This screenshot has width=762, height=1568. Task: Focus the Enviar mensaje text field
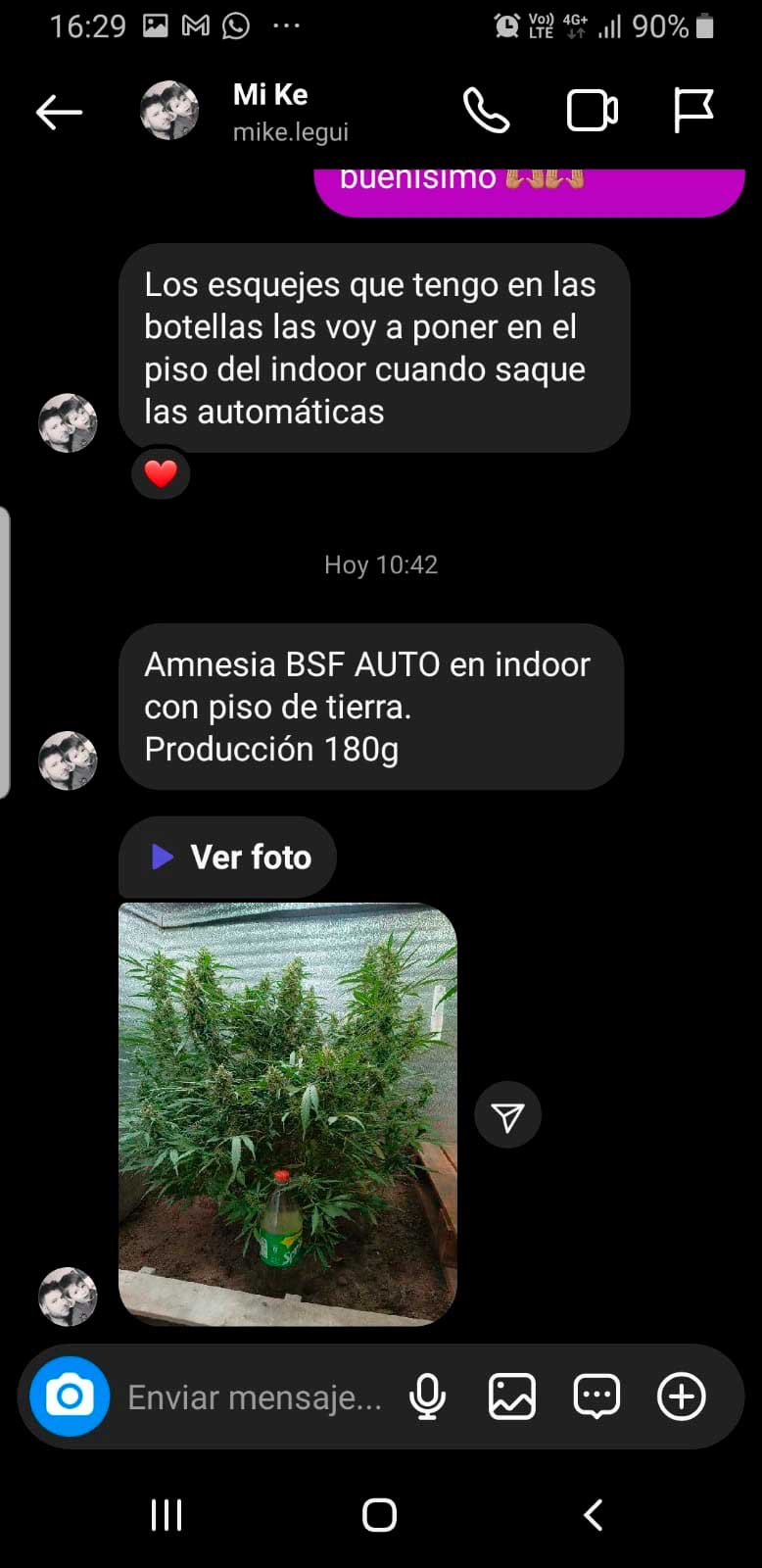[x=255, y=1397]
